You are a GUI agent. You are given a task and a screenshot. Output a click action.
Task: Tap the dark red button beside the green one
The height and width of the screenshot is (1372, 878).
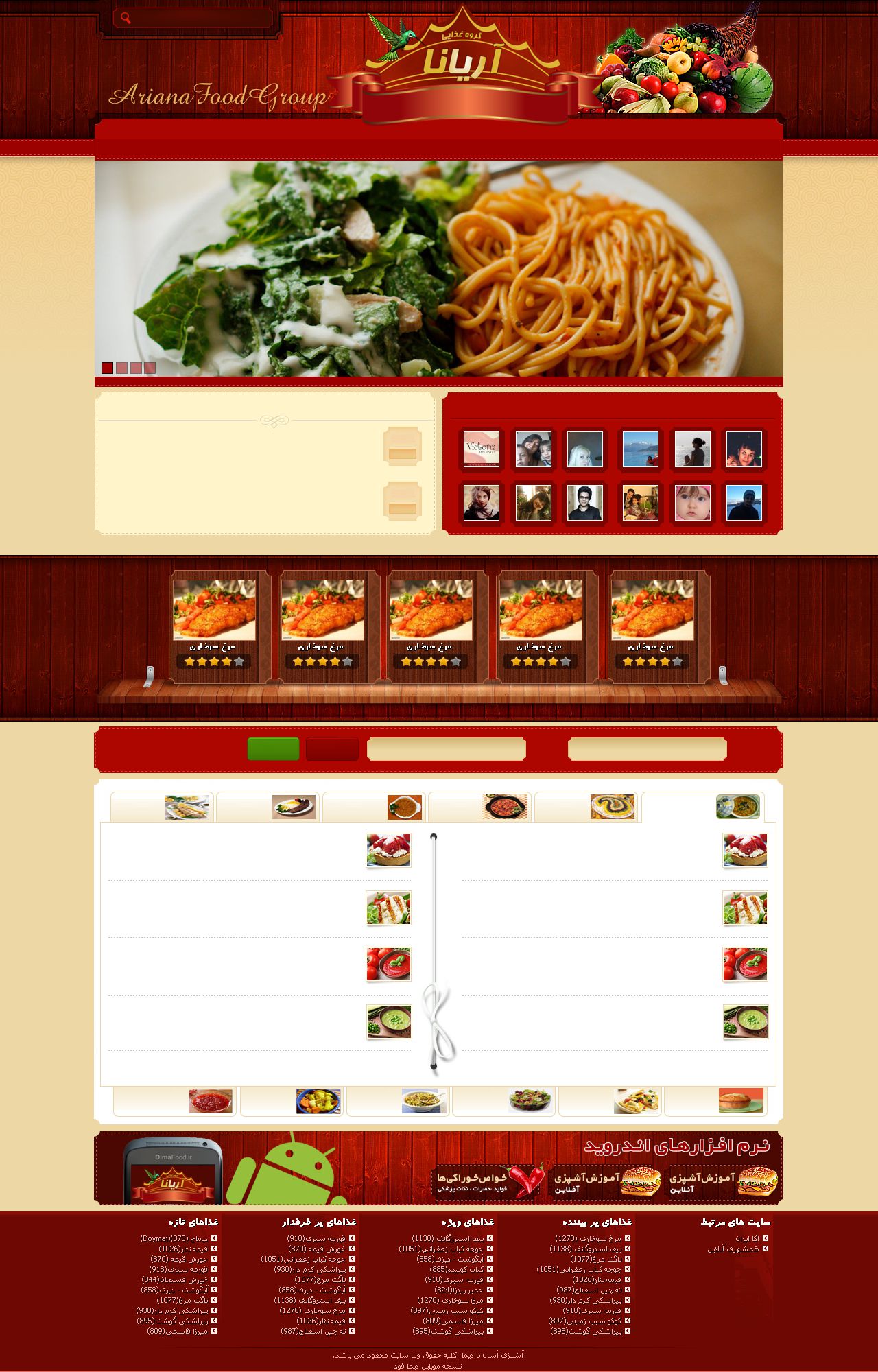pyautogui.click(x=332, y=749)
